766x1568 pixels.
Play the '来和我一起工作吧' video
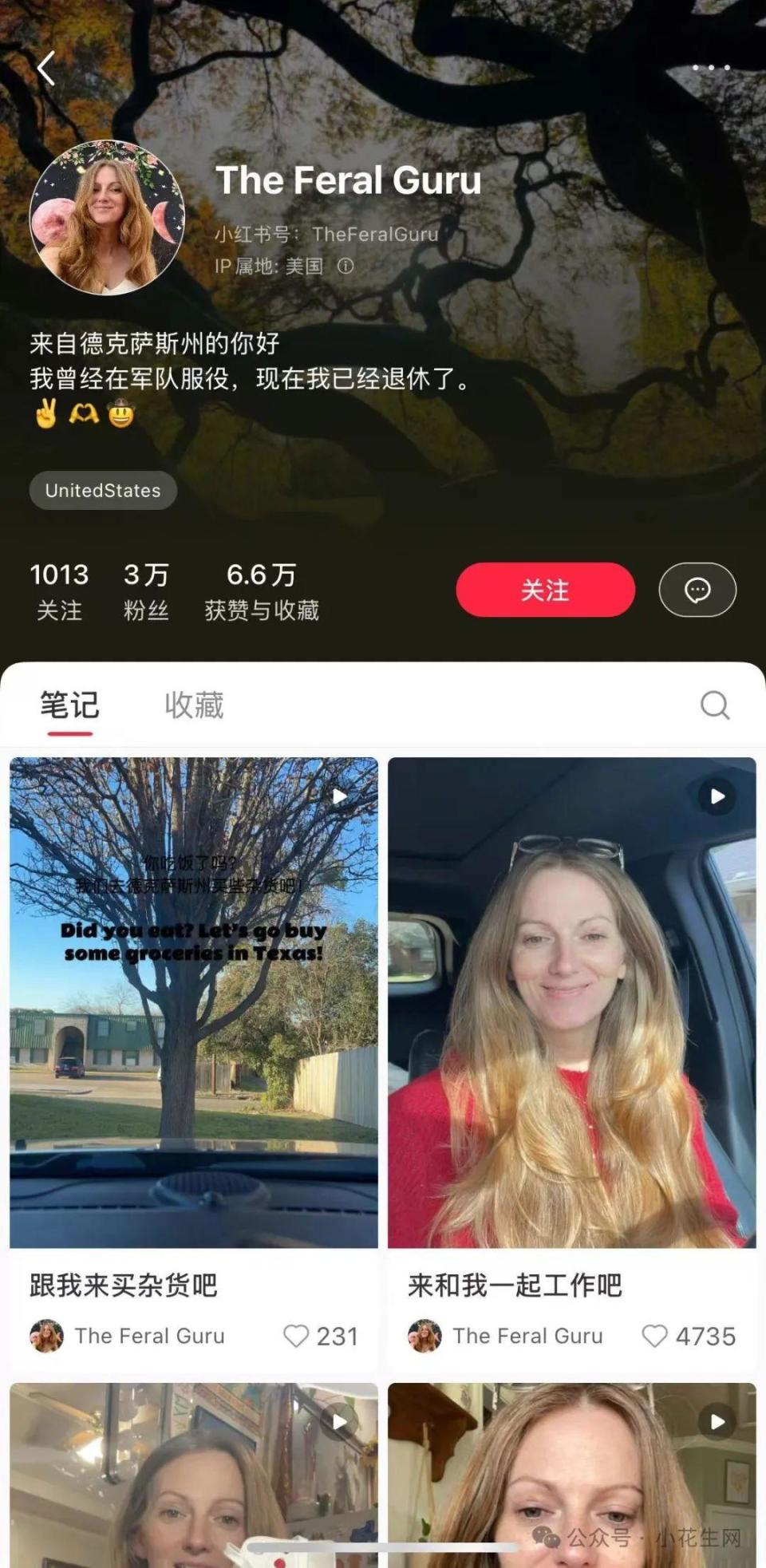[x=718, y=796]
